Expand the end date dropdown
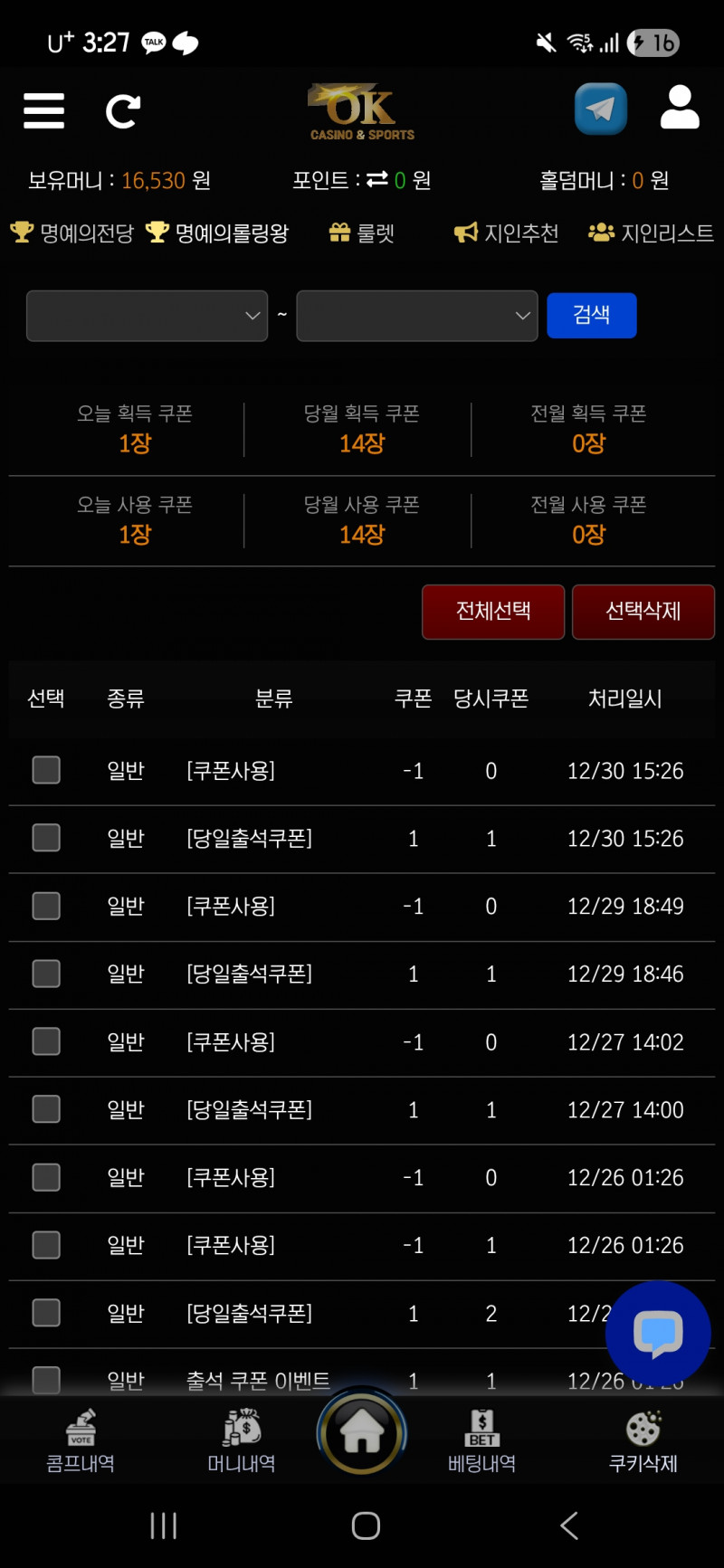The width and height of the screenshot is (724, 1568). [x=416, y=316]
